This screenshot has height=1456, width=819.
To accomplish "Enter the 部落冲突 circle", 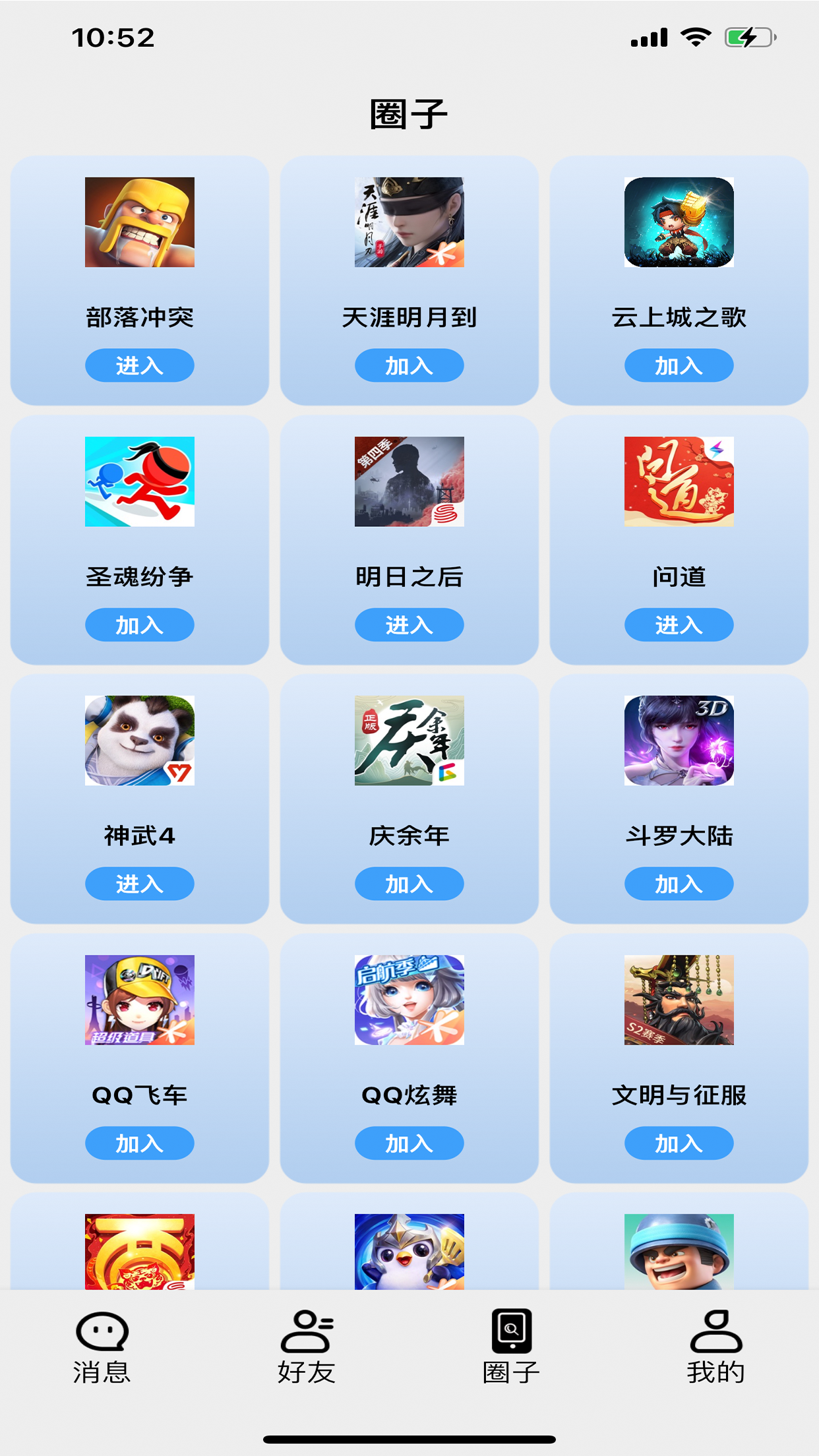I will point(139,365).
